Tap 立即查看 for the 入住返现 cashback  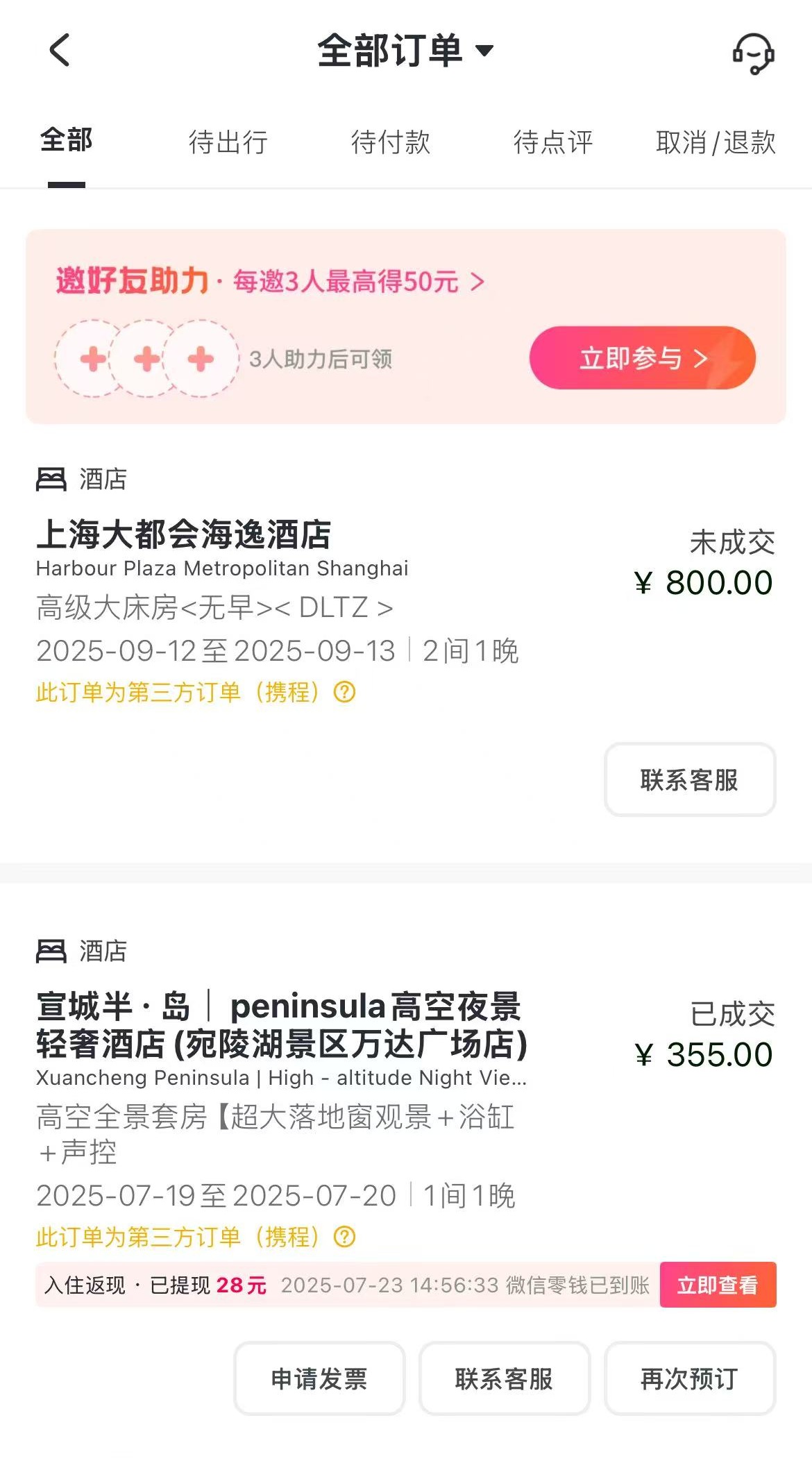[x=717, y=1285]
